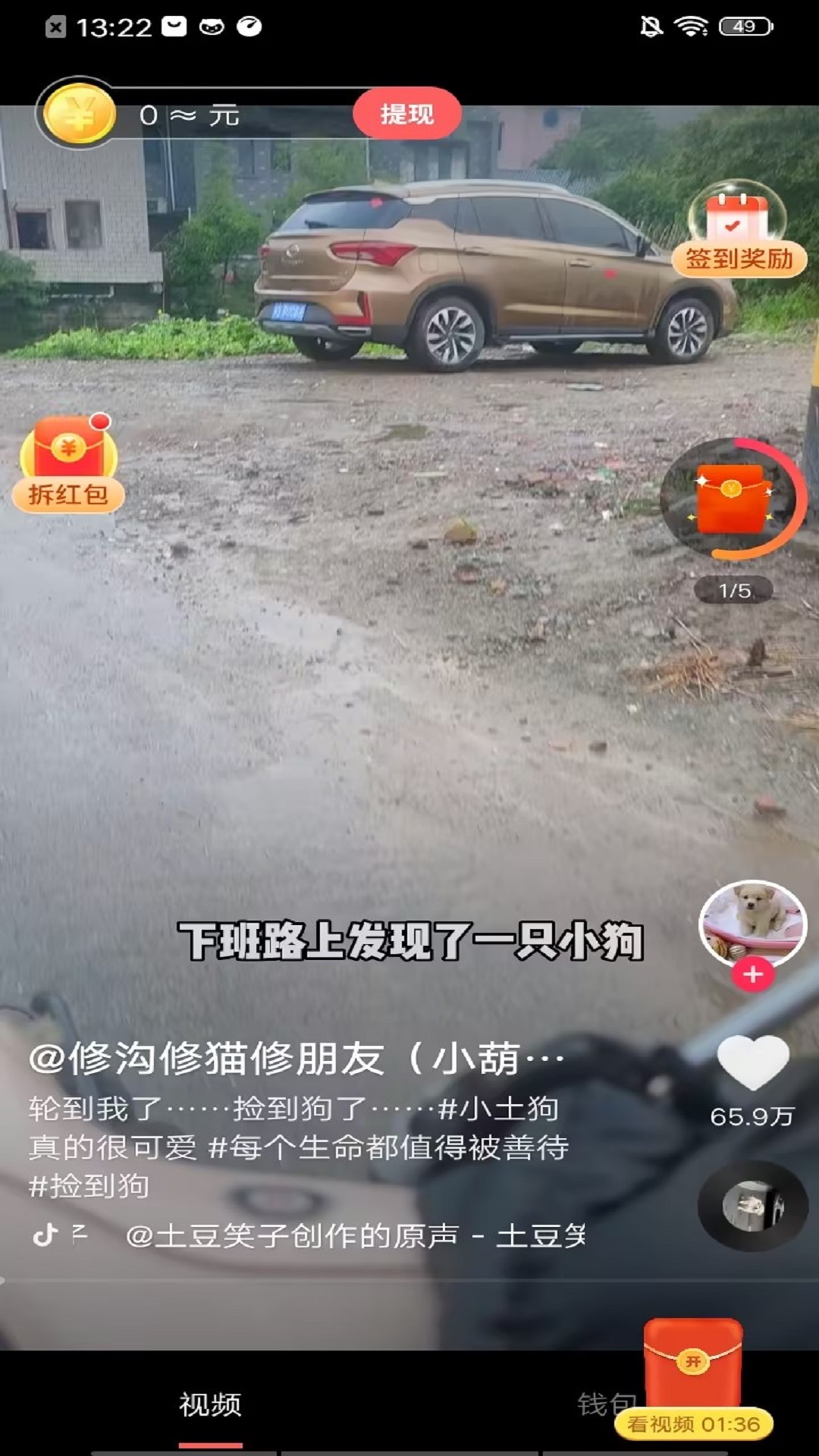Open author @修沟修猫修朋友 profile link
Screen dimensions: 819x1456
[297, 1059]
